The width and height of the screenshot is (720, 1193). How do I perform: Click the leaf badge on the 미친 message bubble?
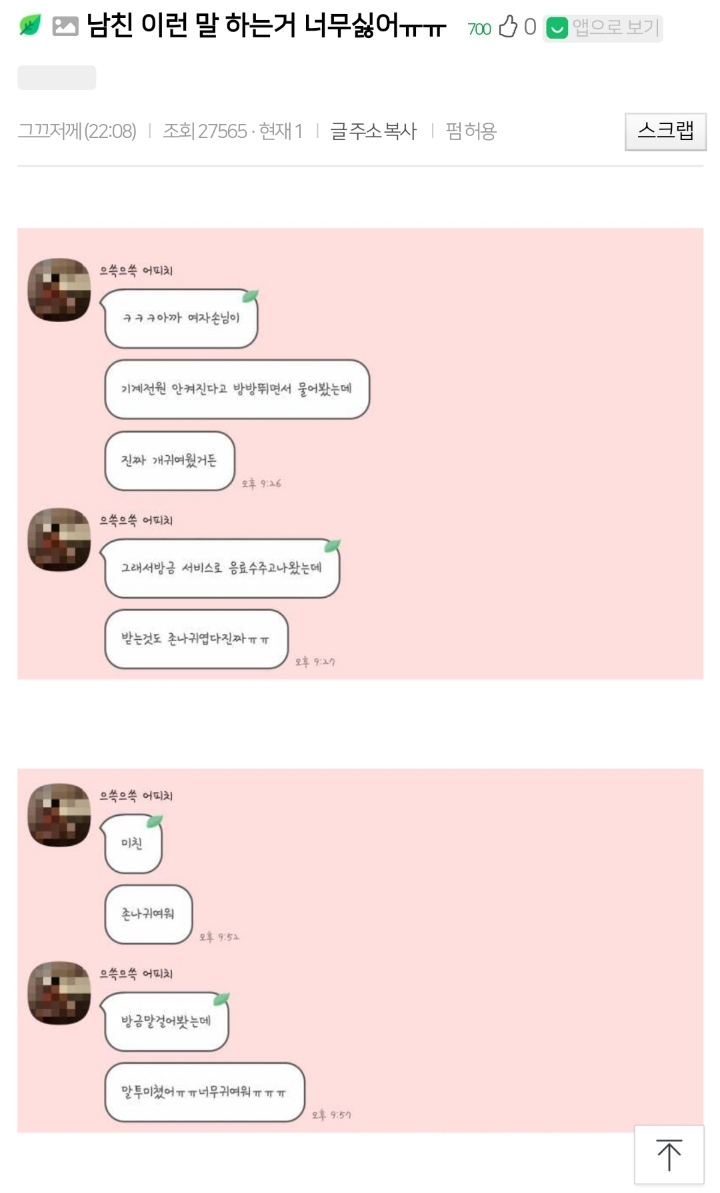click(x=153, y=821)
